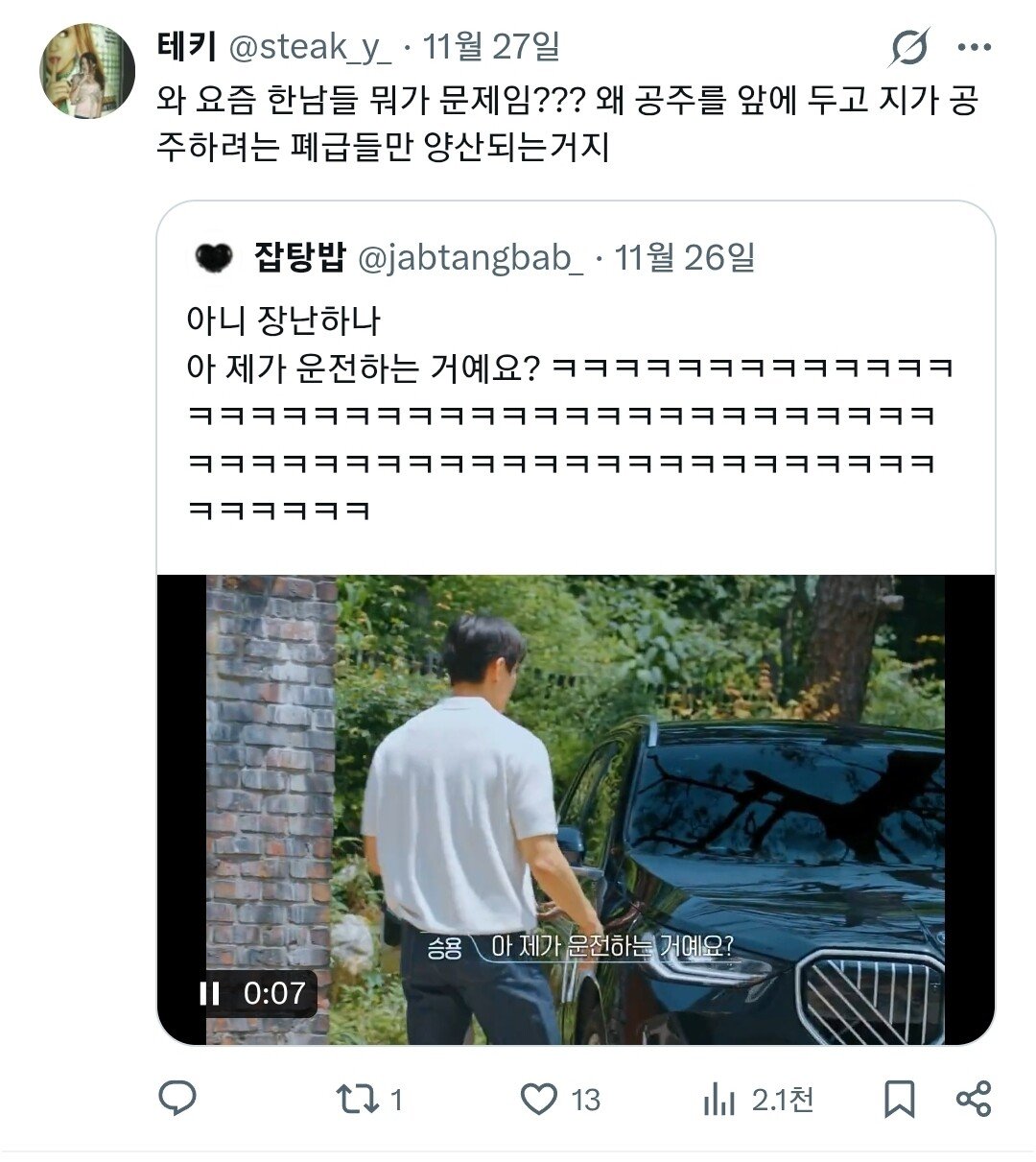Screen dimensions: 1036x1162
Task: Retweet 테키's tweet
Action: coord(360,1099)
